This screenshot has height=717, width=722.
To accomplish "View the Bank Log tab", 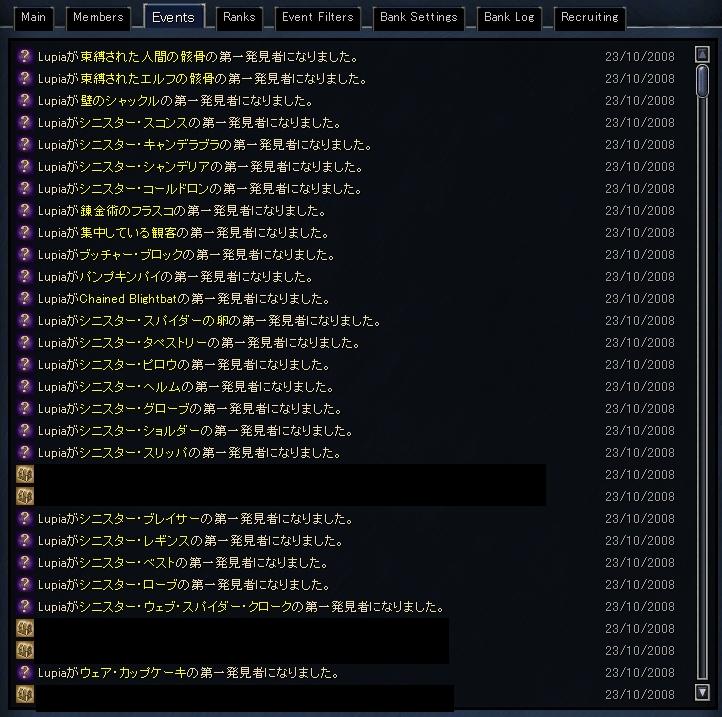I will (x=510, y=18).
